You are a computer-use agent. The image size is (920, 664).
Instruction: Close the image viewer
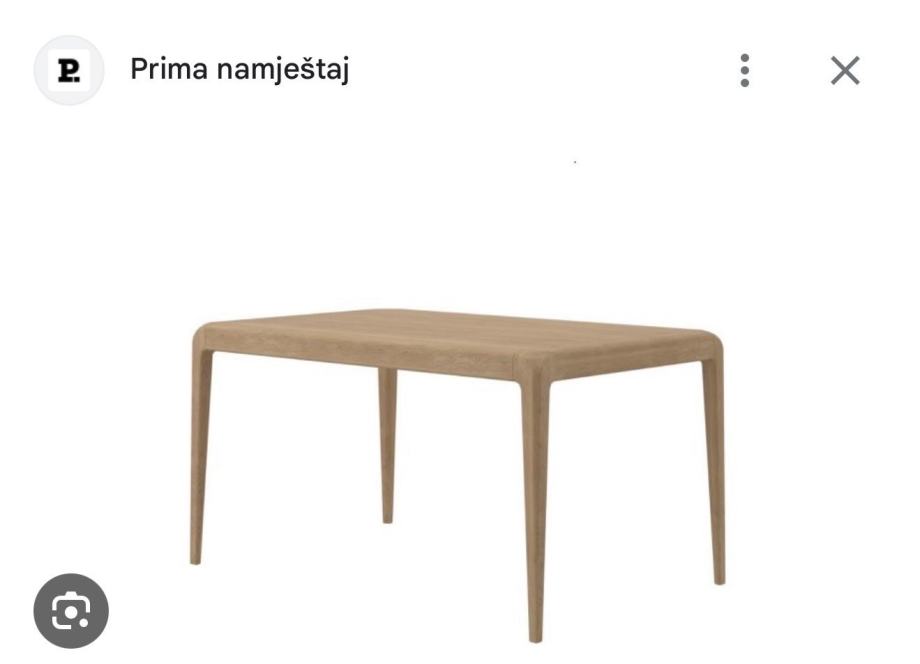(845, 71)
